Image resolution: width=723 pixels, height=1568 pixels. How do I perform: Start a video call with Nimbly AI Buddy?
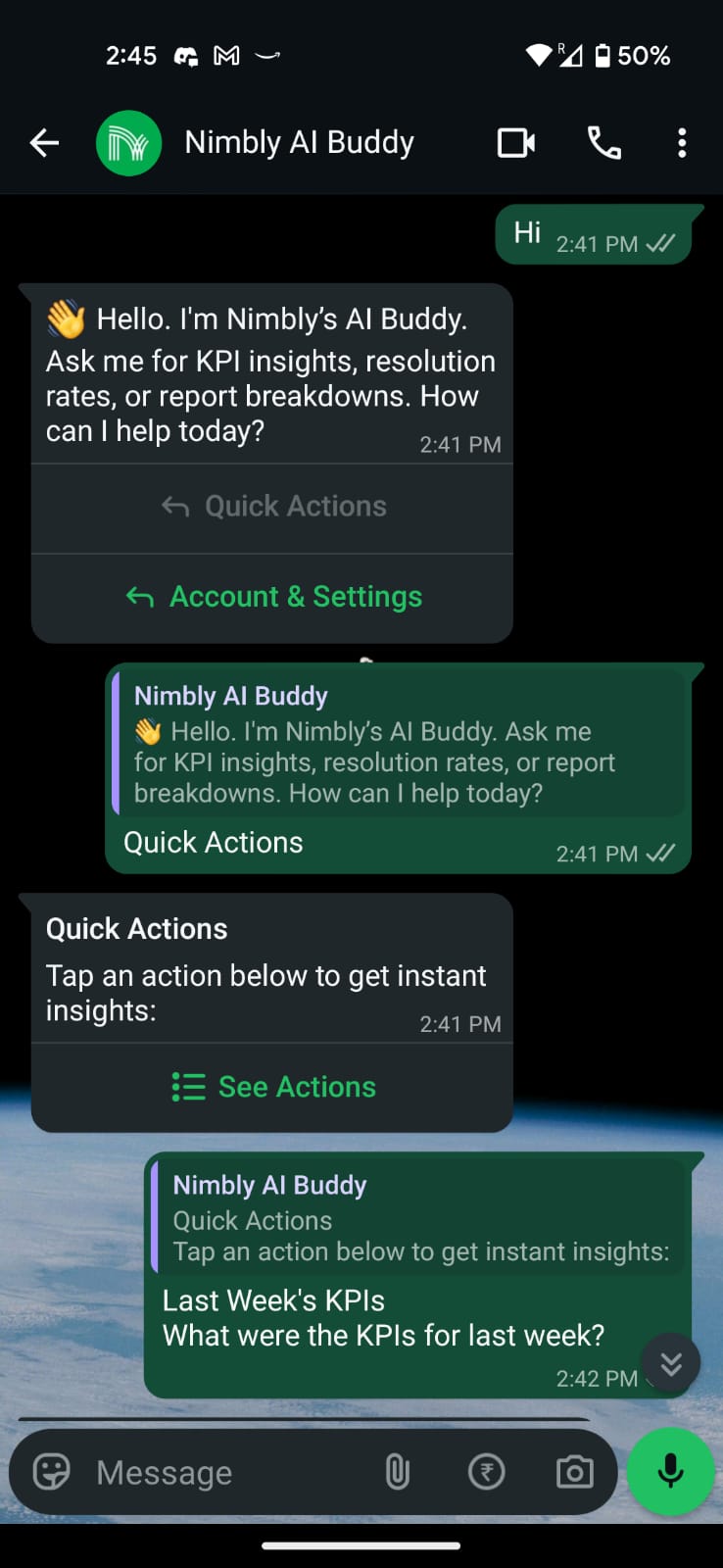516,142
